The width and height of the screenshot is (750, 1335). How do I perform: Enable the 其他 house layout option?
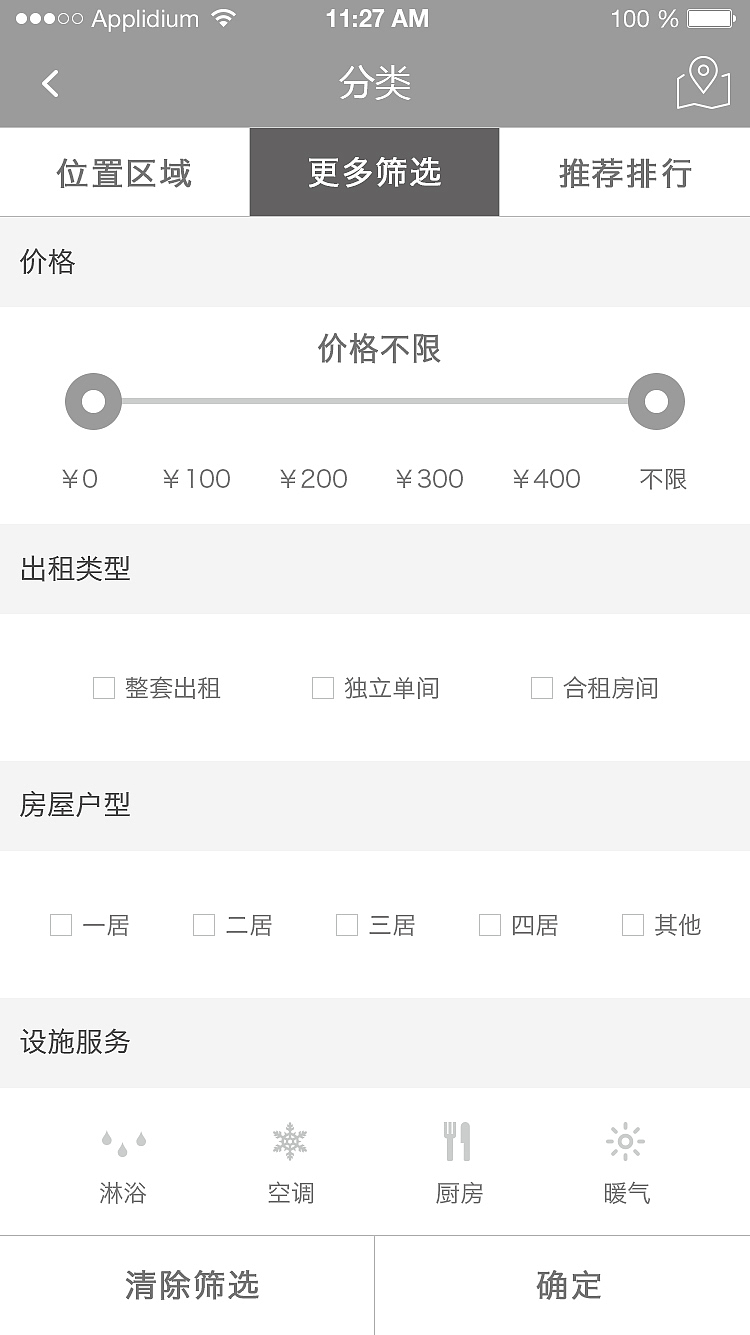pyautogui.click(x=632, y=925)
